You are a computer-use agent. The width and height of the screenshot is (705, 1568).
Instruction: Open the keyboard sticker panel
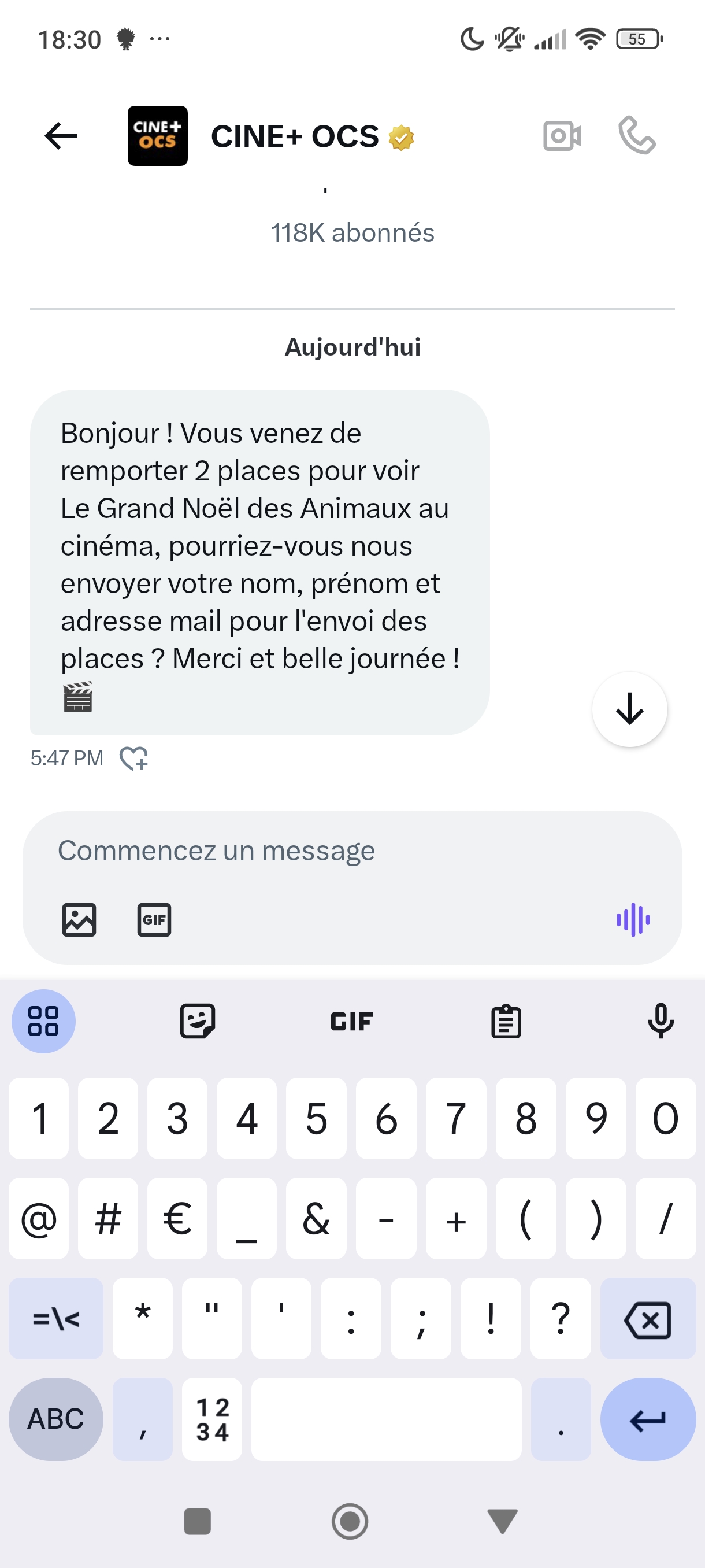point(198,1021)
